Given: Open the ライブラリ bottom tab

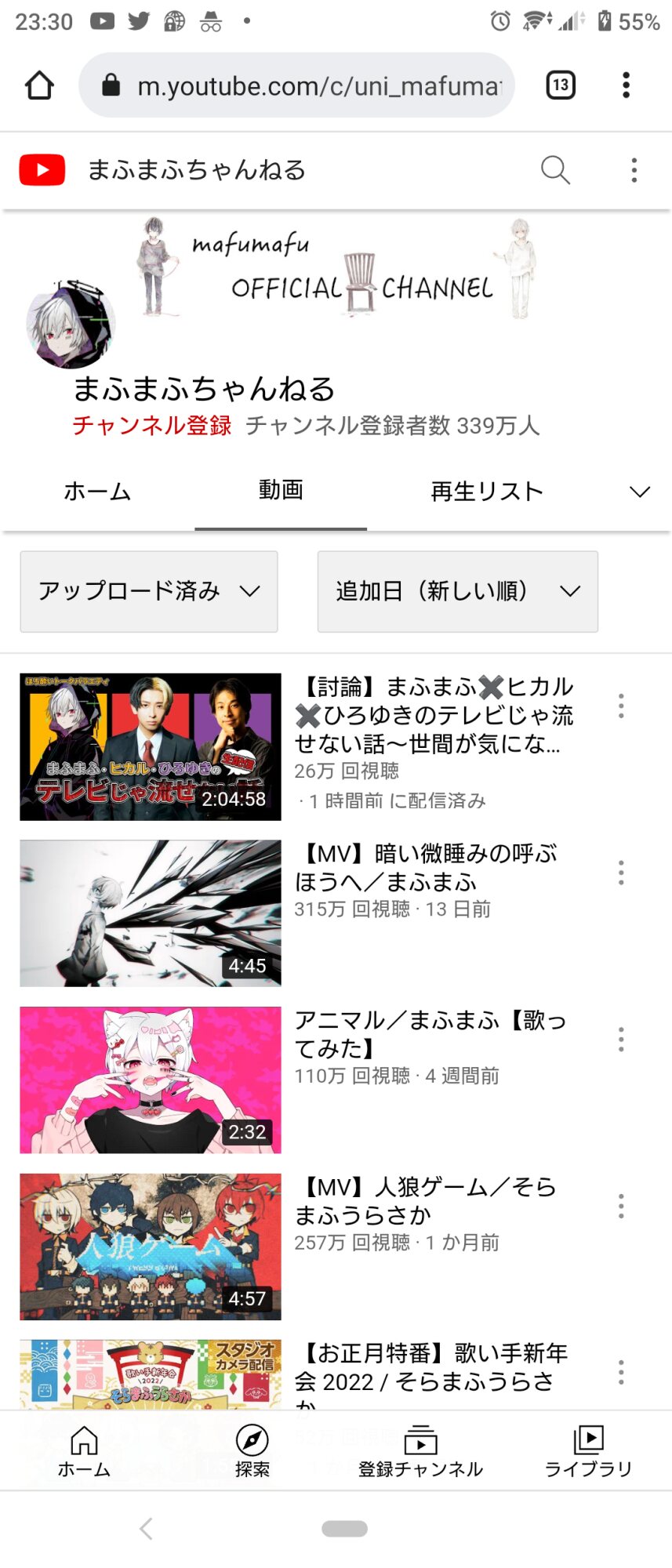Looking at the screenshot, I should (x=588, y=1450).
